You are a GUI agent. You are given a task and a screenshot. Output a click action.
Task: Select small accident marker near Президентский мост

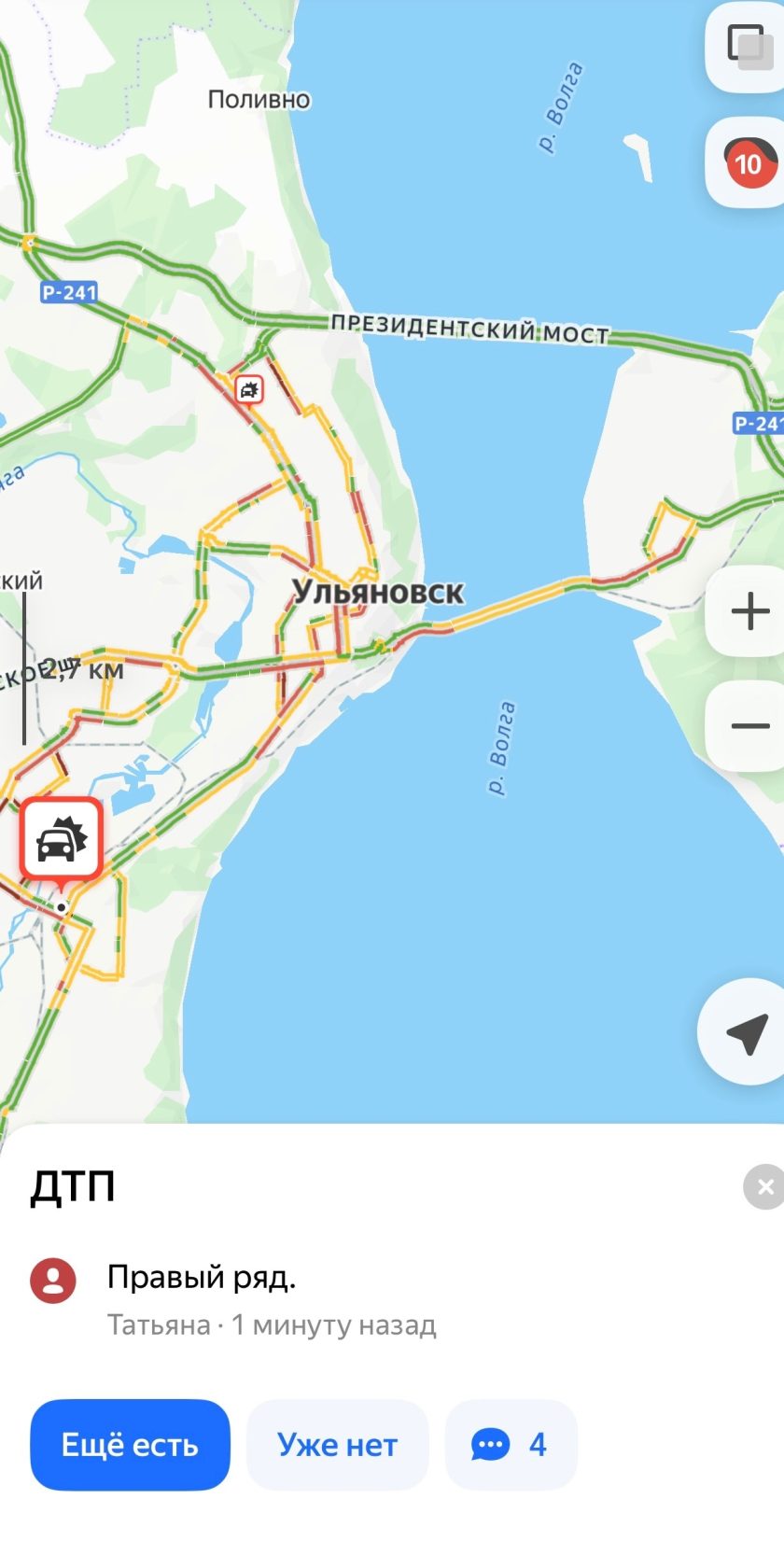[x=249, y=389]
